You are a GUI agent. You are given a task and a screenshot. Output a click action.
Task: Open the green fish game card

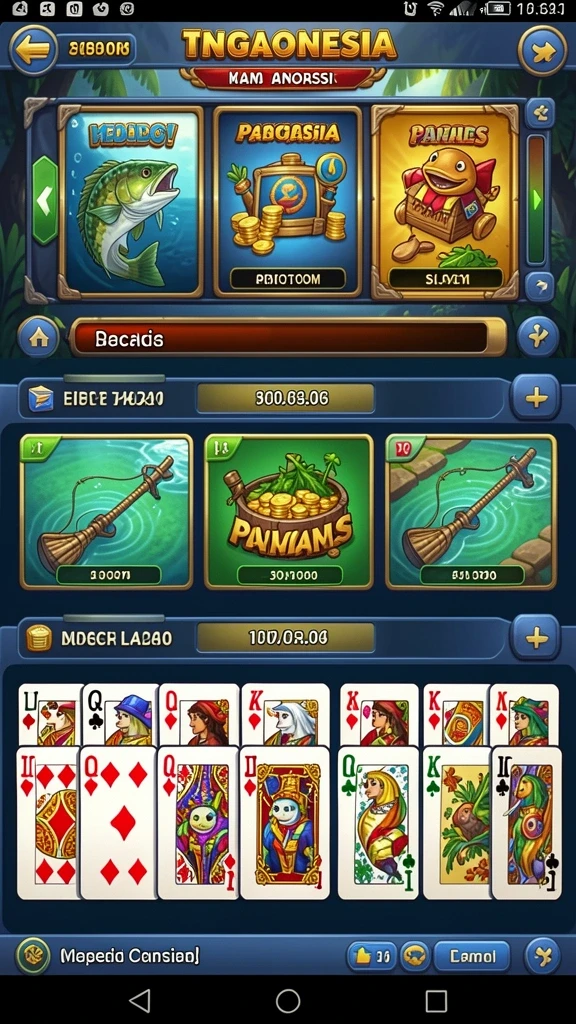point(131,201)
